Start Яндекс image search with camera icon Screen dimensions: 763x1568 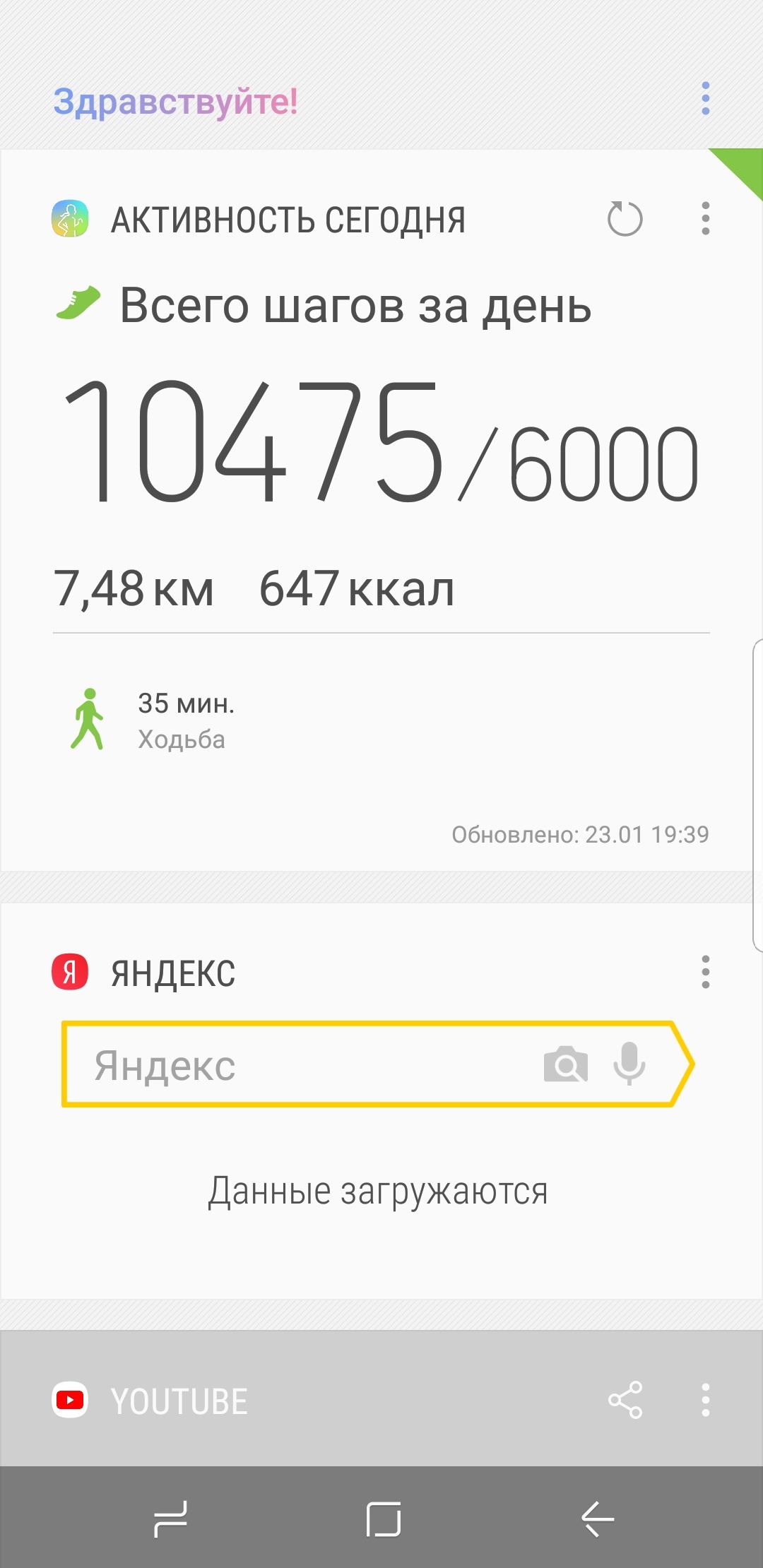(566, 1064)
